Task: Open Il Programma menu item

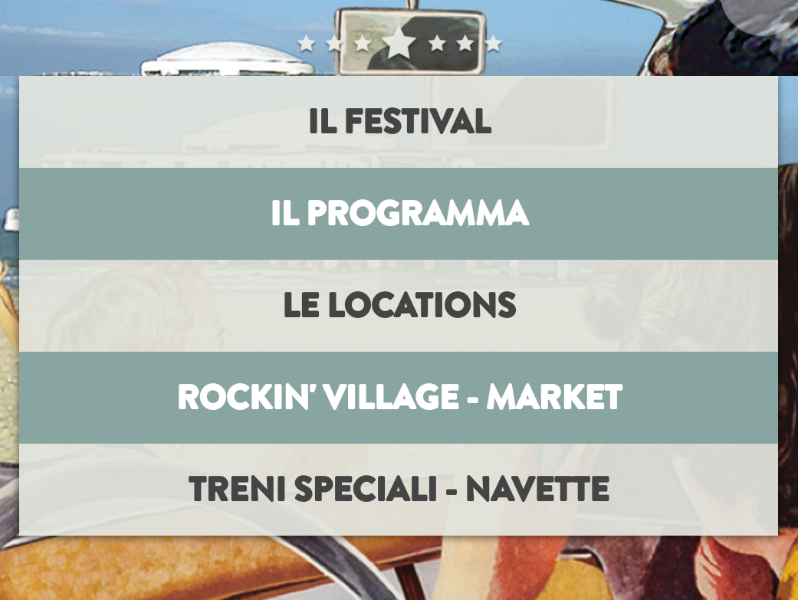Action: (399, 213)
